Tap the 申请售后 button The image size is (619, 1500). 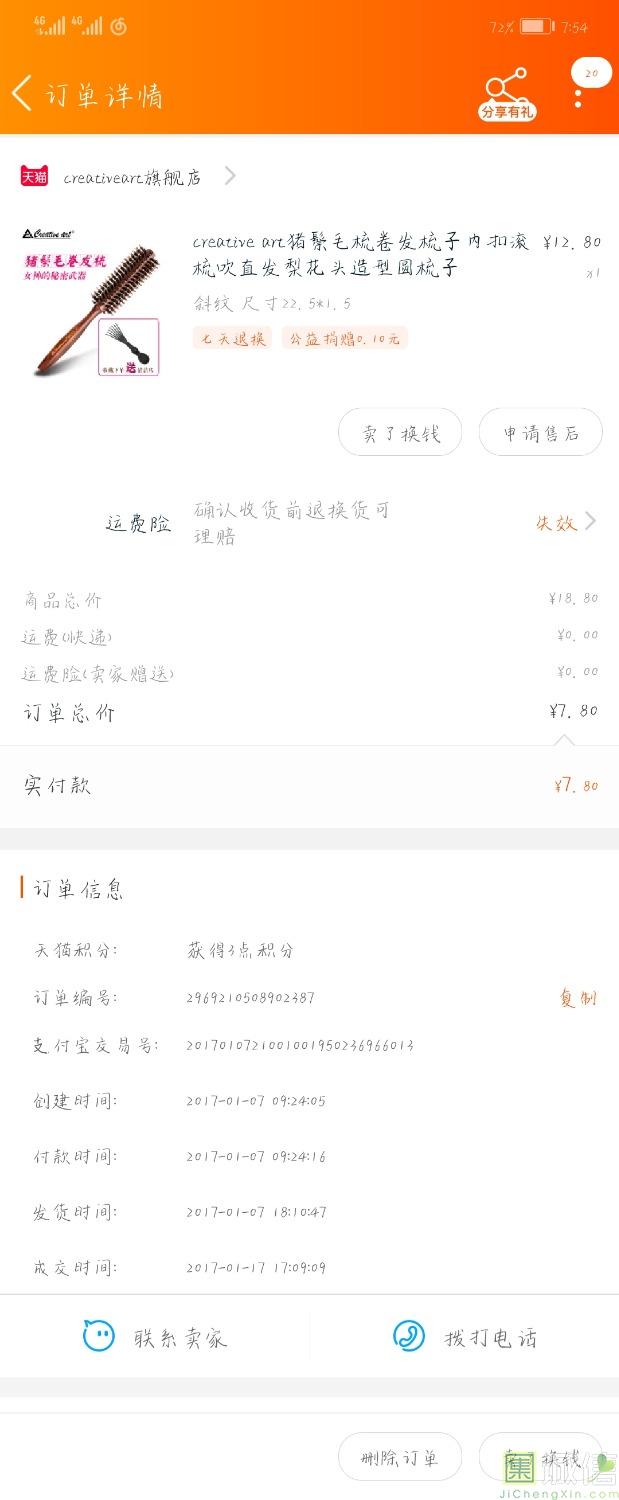point(540,433)
